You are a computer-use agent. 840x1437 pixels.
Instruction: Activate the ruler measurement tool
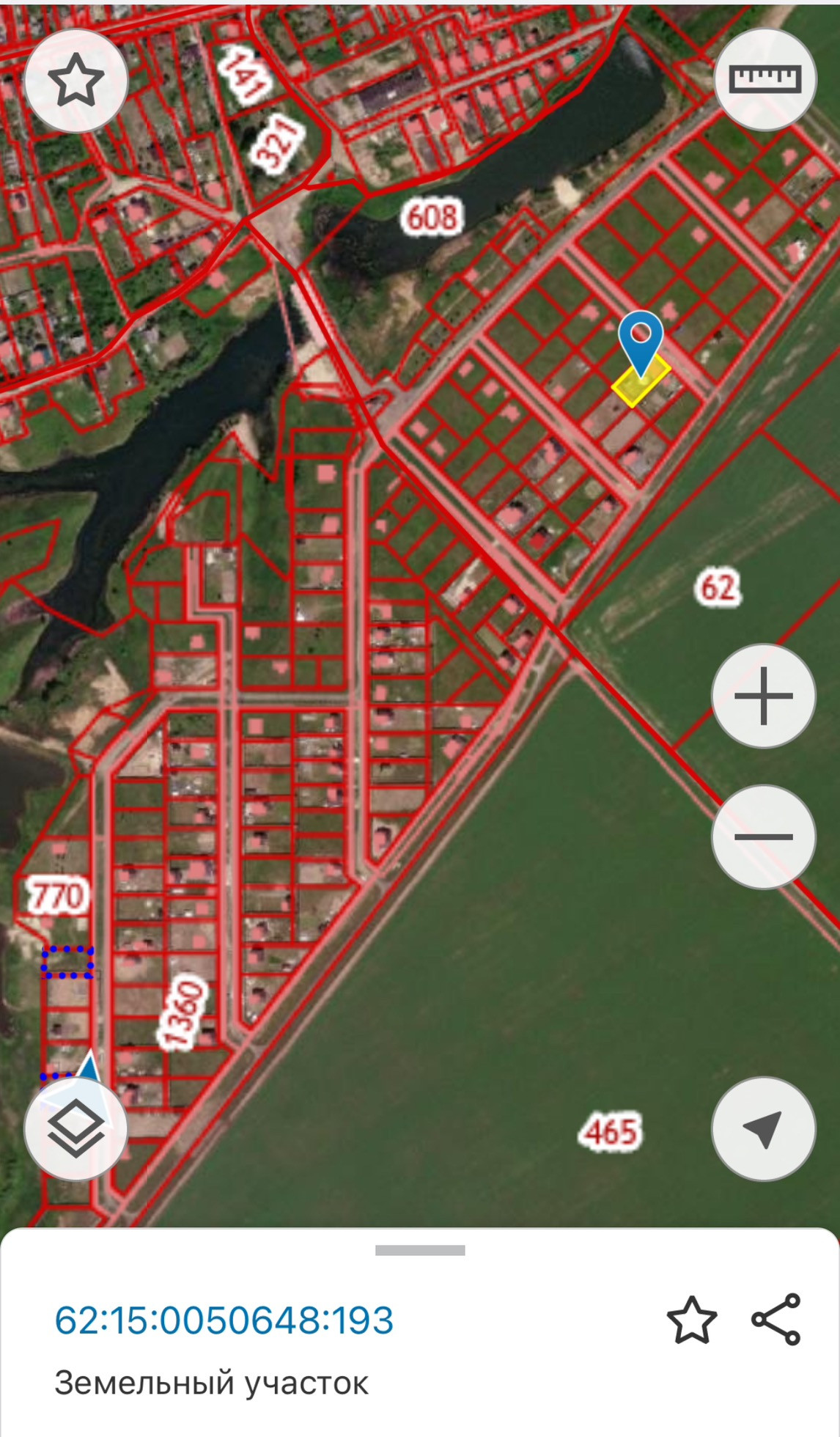point(765,79)
